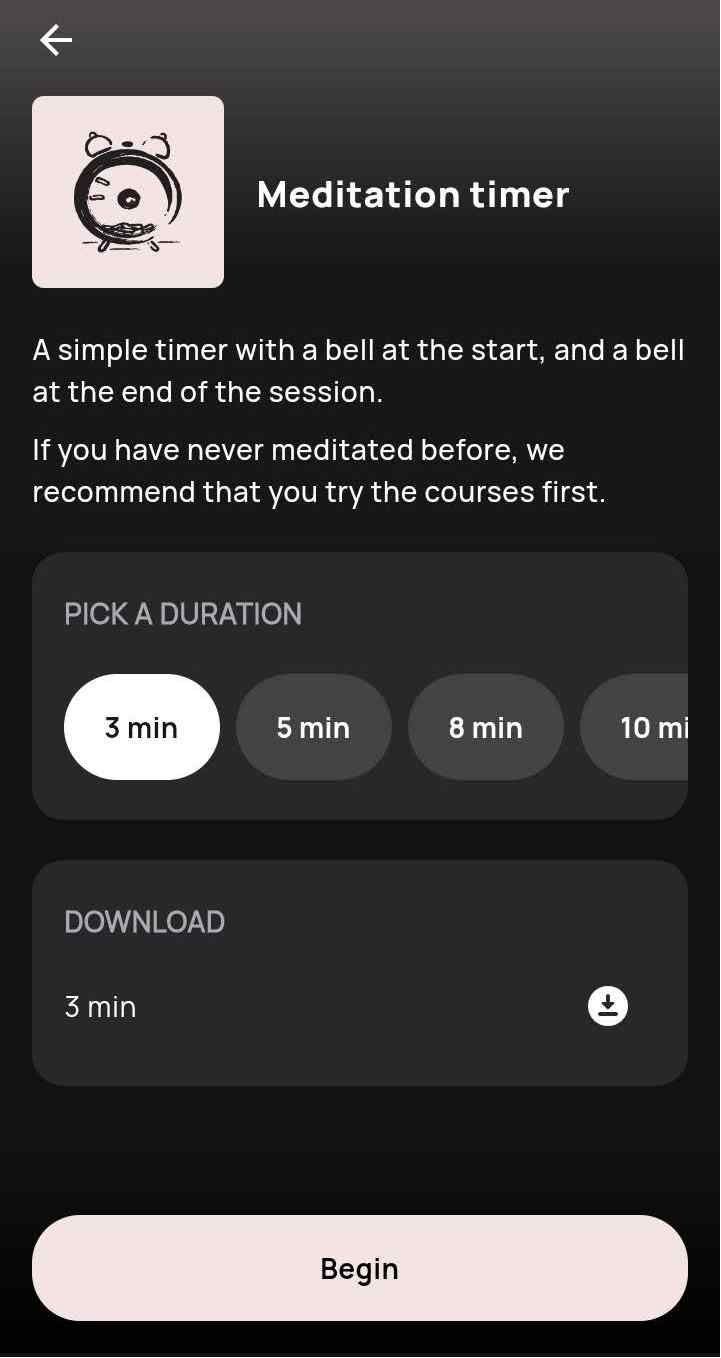Tap the duration picker card
721x1358 pixels.
click(360, 686)
